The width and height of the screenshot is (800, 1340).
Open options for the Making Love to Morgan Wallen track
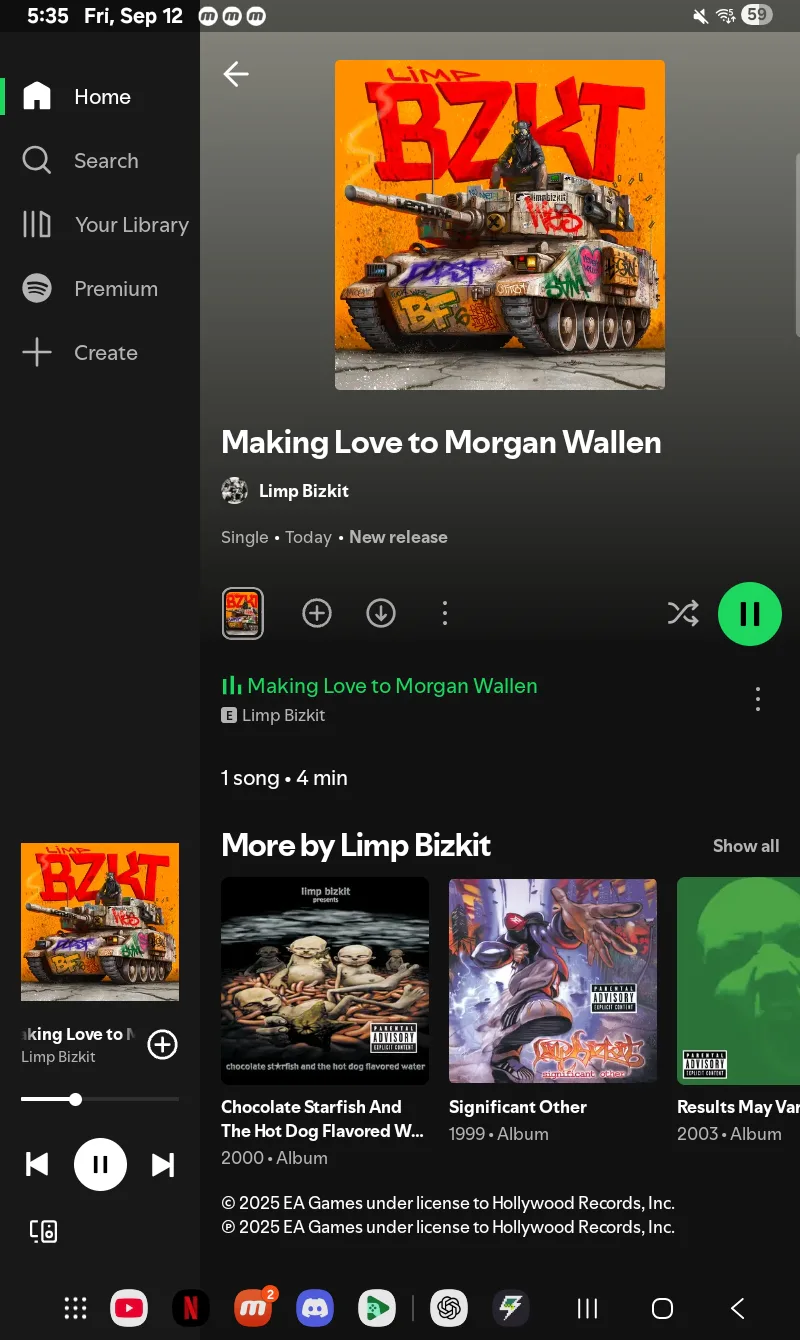(758, 699)
